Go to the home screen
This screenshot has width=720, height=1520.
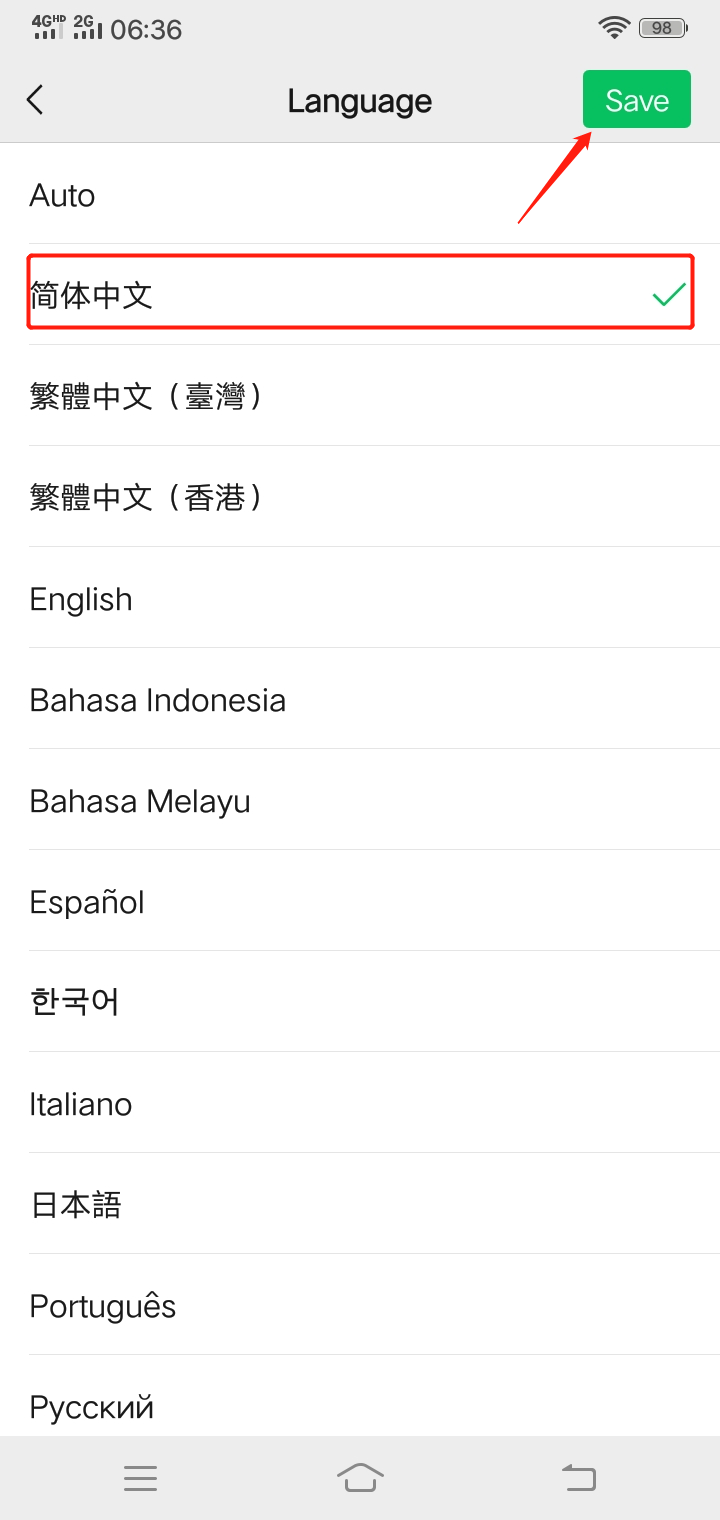(360, 1478)
